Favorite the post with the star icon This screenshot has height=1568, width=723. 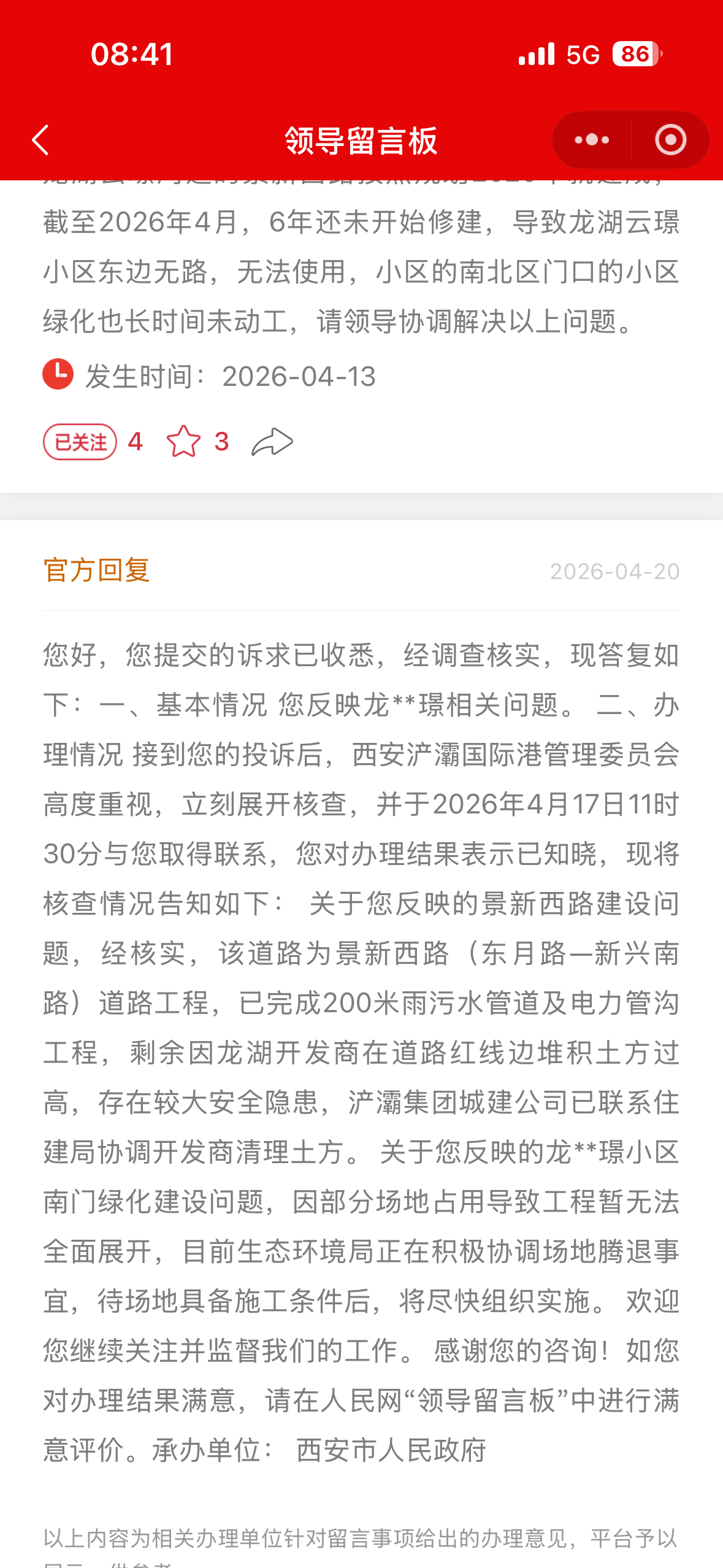pyautogui.click(x=183, y=442)
